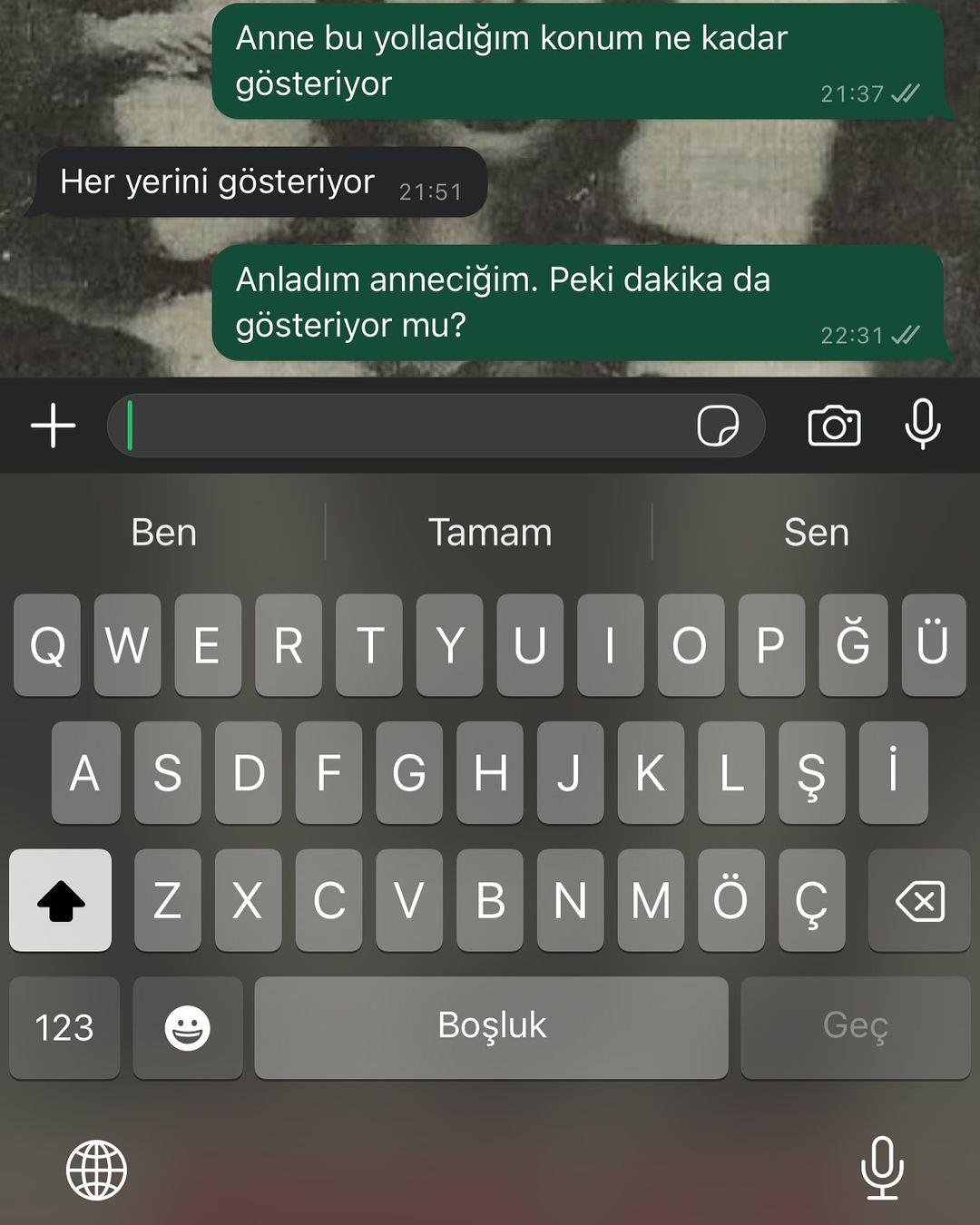This screenshot has height=1225, width=980.
Task: Insert the suggested word "Tamam"
Action: 490,533
